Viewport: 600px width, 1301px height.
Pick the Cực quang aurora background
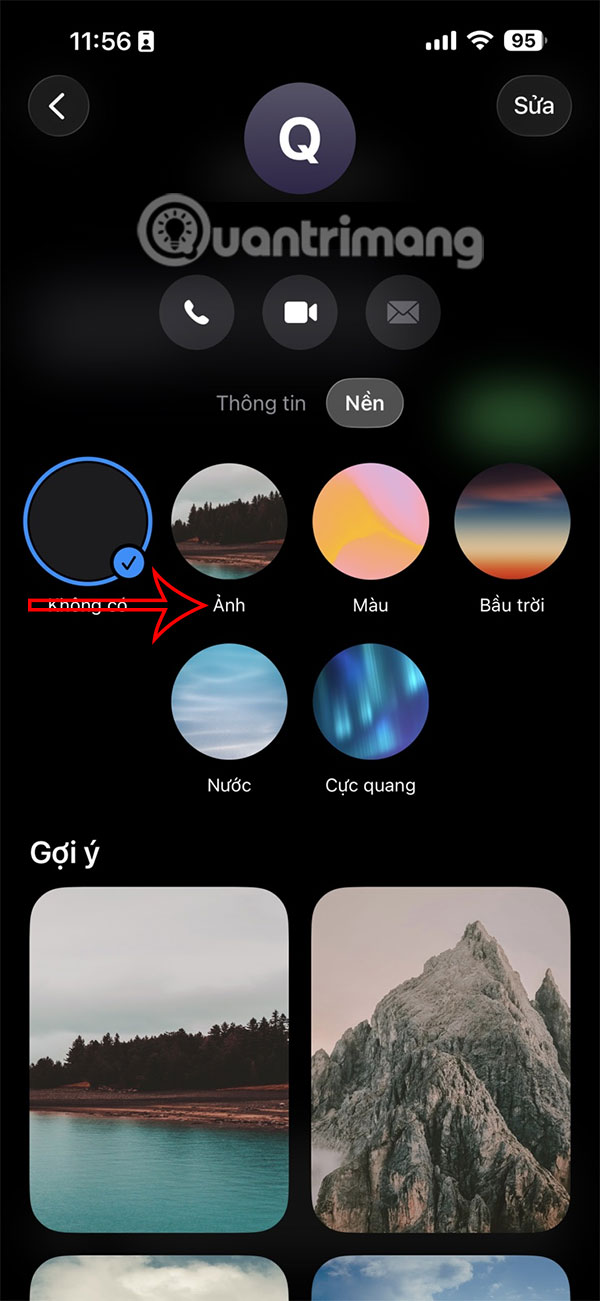(x=371, y=699)
